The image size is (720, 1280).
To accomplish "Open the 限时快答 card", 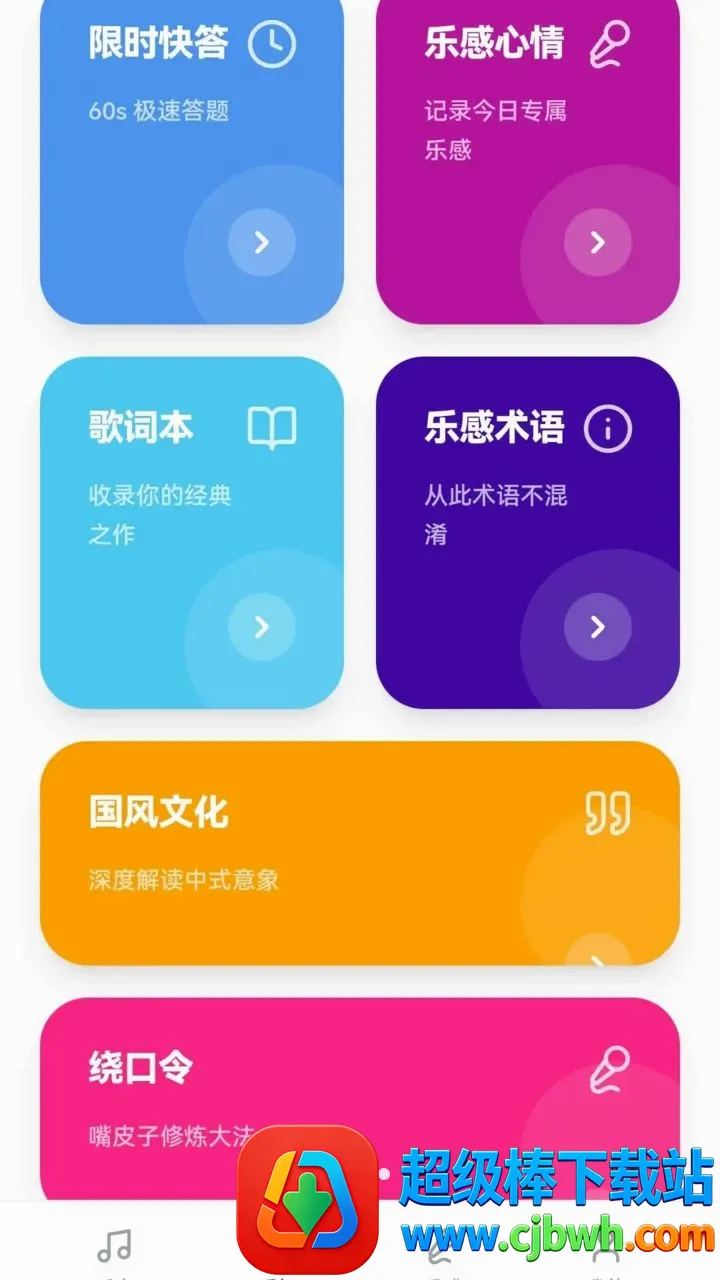I will (x=192, y=160).
